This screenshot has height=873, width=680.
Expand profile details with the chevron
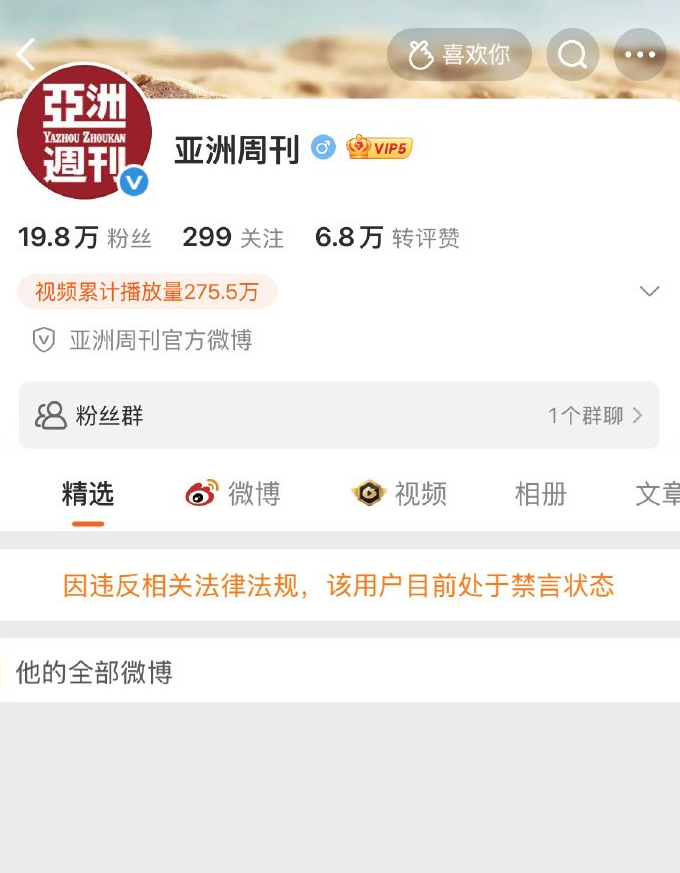point(650,292)
